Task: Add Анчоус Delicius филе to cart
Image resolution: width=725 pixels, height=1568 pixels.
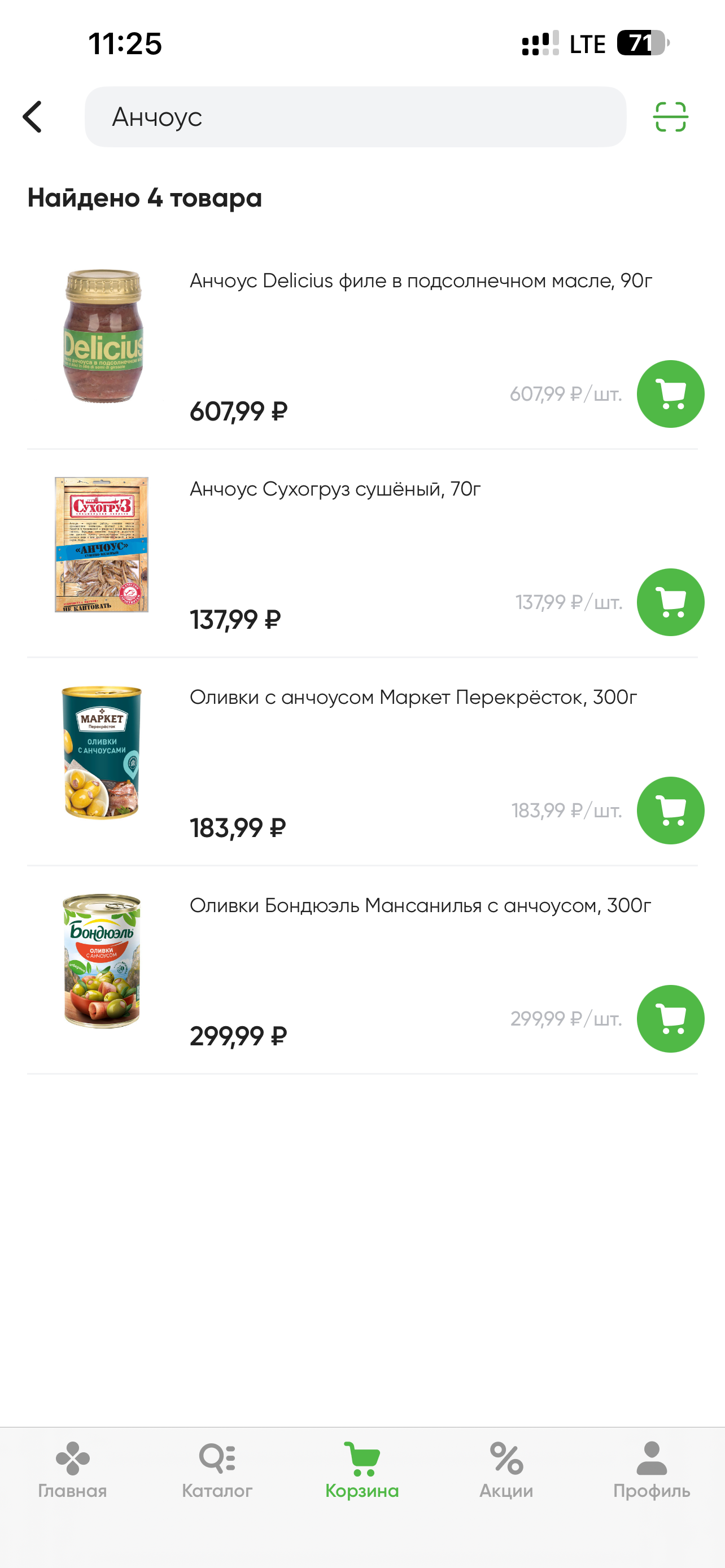Action: 670,395
